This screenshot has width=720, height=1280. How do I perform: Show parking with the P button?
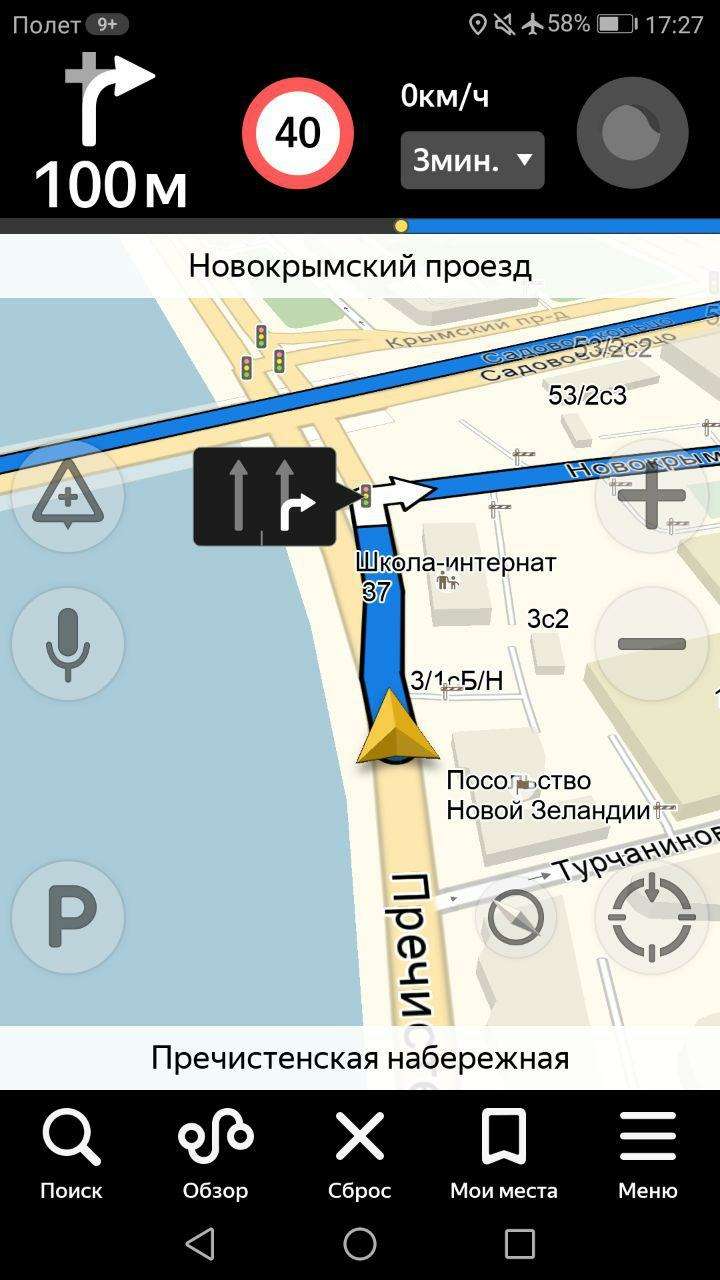(68, 916)
